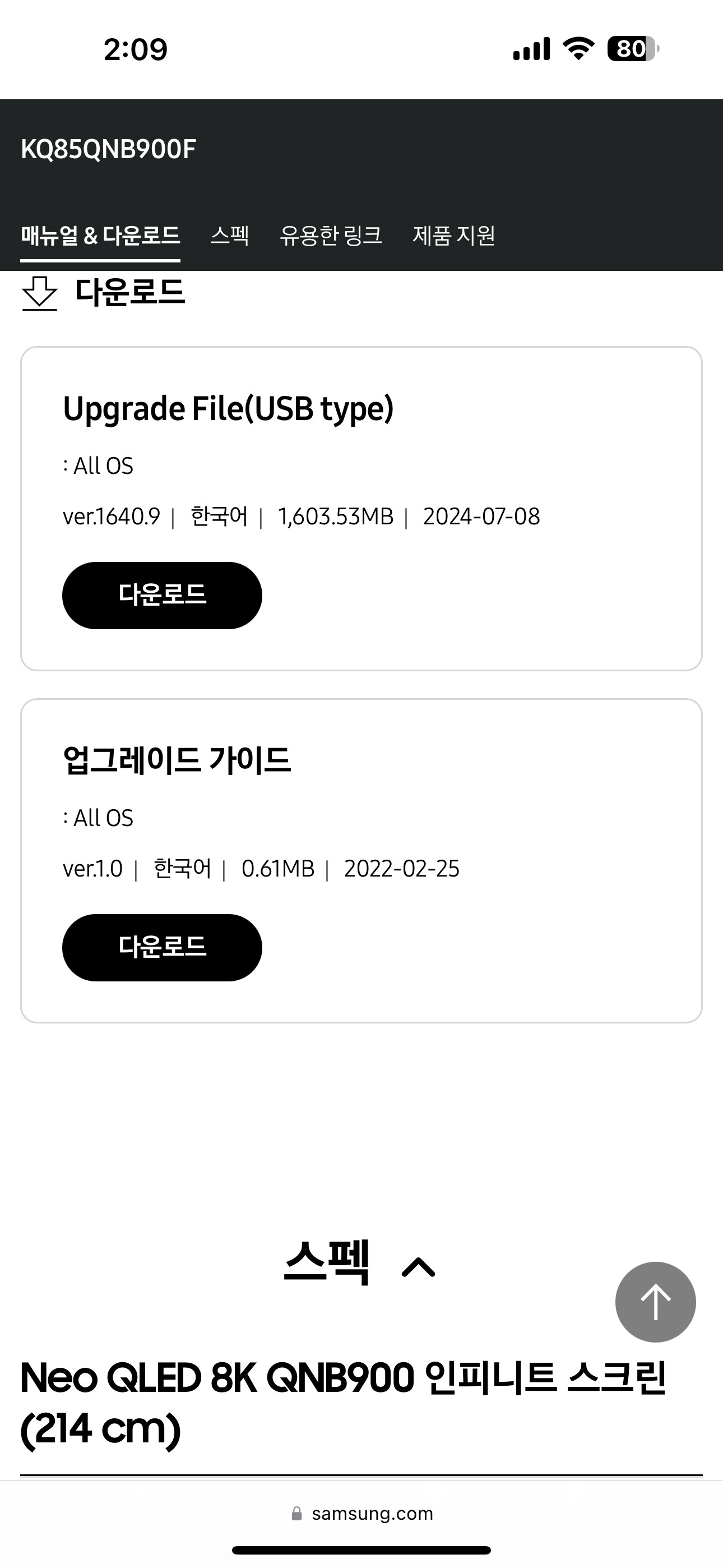The height and width of the screenshot is (1568, 723).
Task: Tap the samsung.com address bar
Action: coord(363,1514)
